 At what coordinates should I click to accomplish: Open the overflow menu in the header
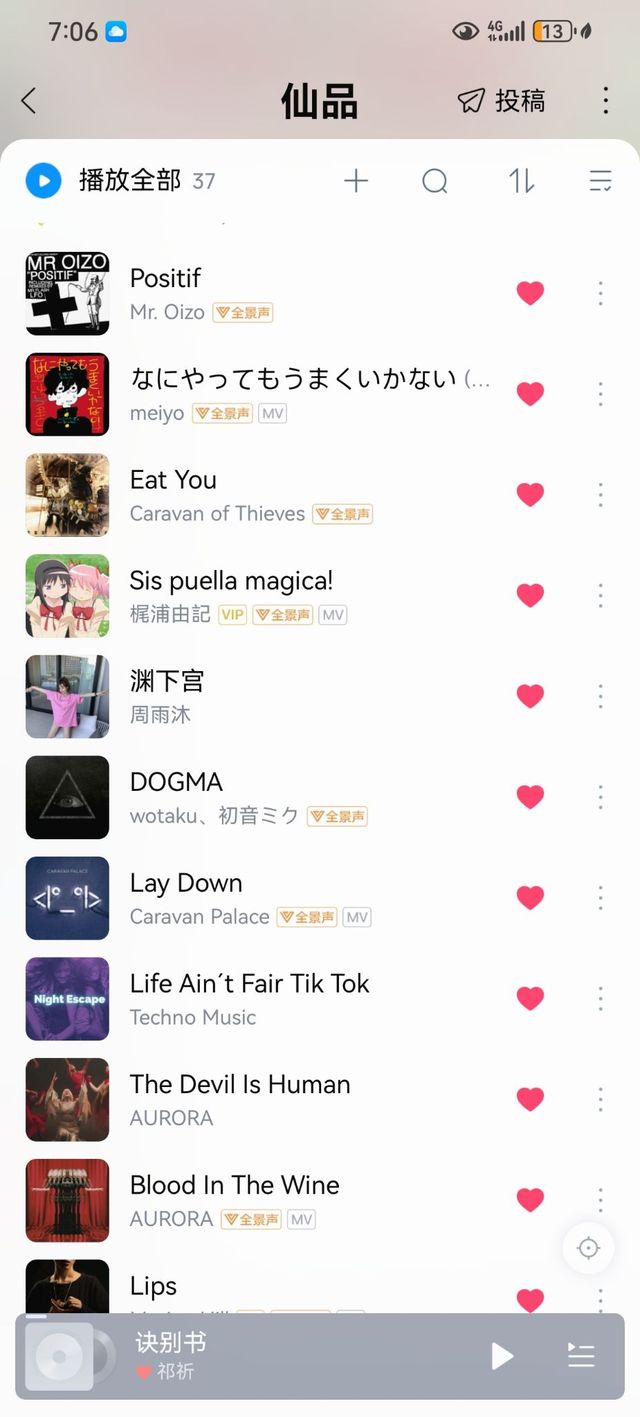pos(605,100)
